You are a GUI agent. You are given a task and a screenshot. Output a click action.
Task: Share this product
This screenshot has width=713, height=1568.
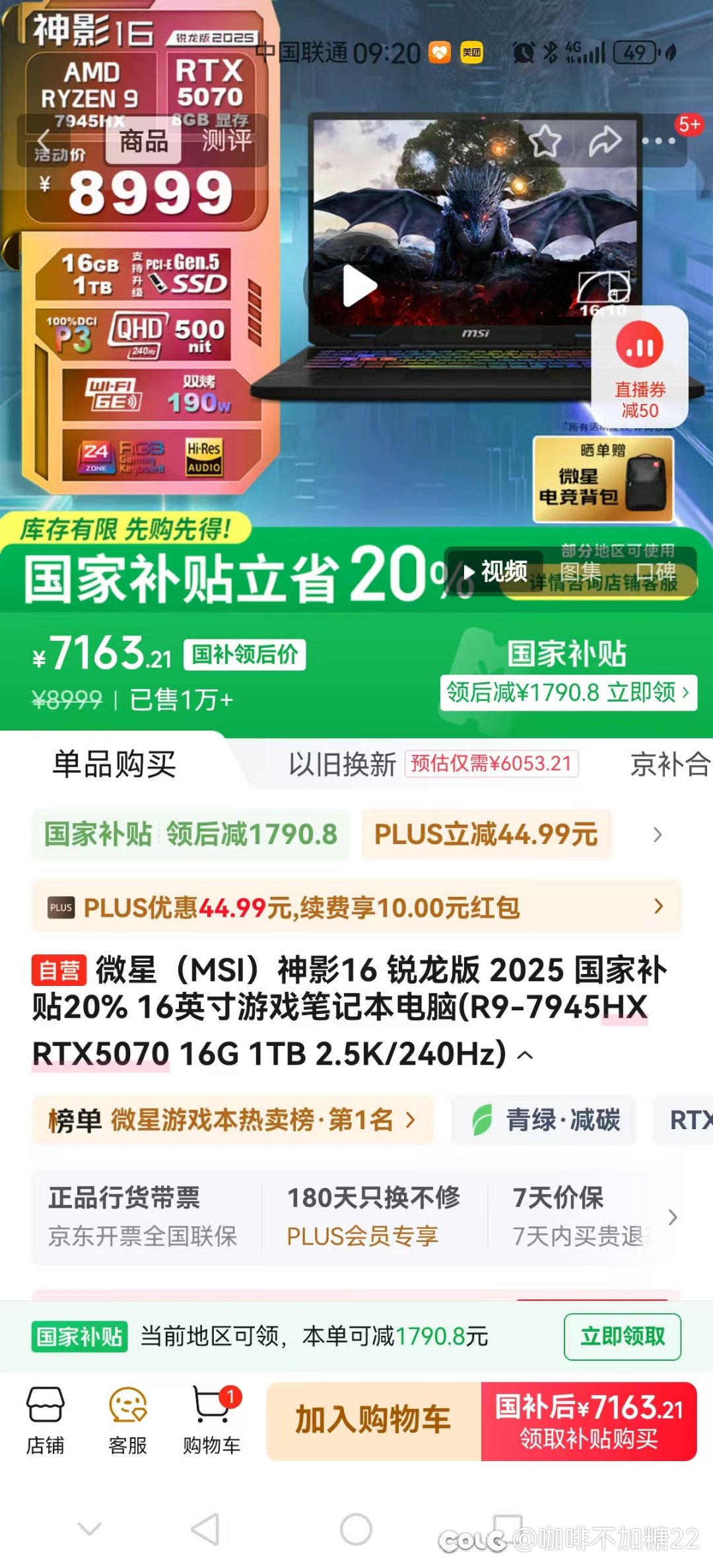tap(604, 141)
